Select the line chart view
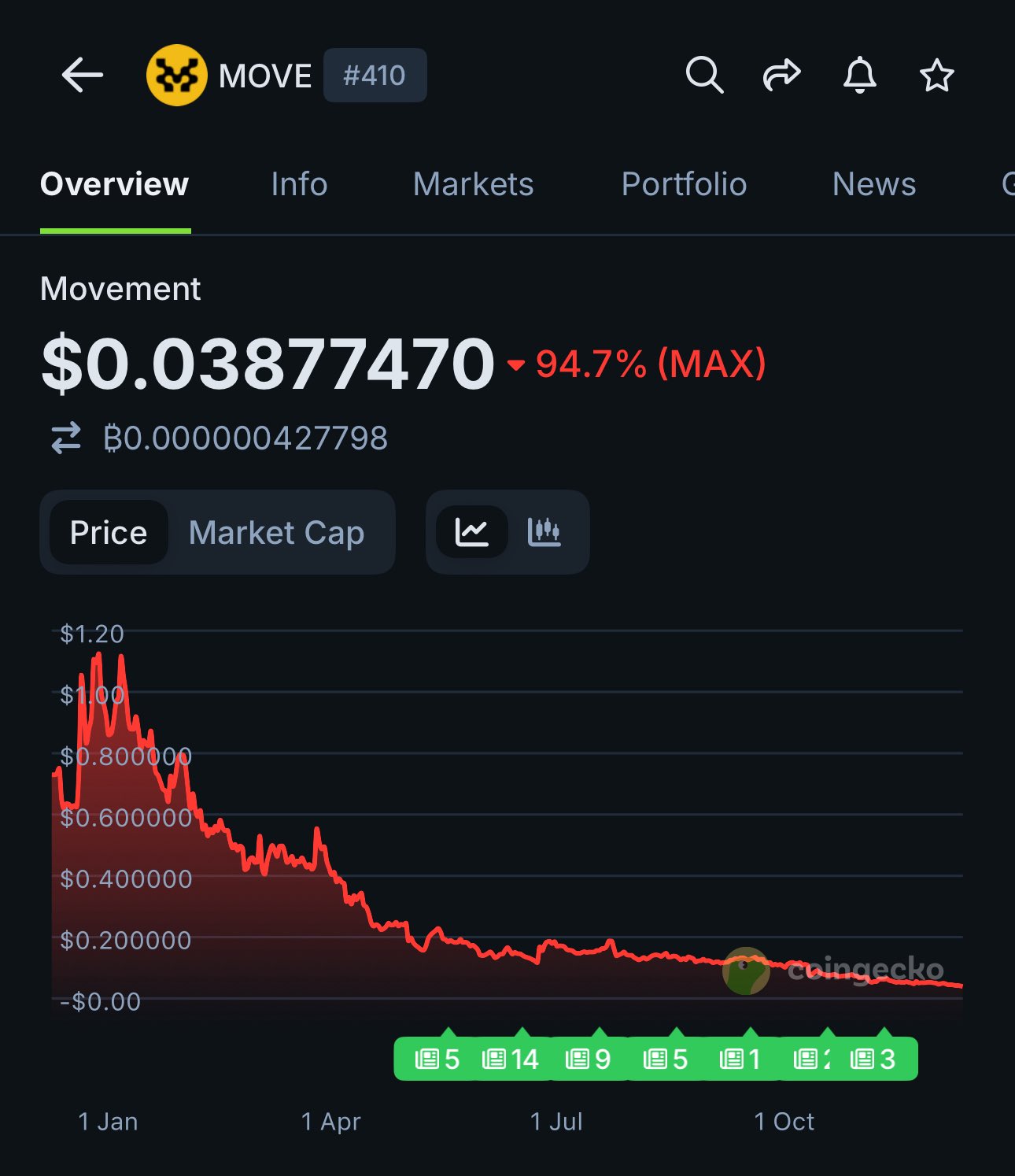This screenshot has height=1176, width=1015. coord(472,533)
